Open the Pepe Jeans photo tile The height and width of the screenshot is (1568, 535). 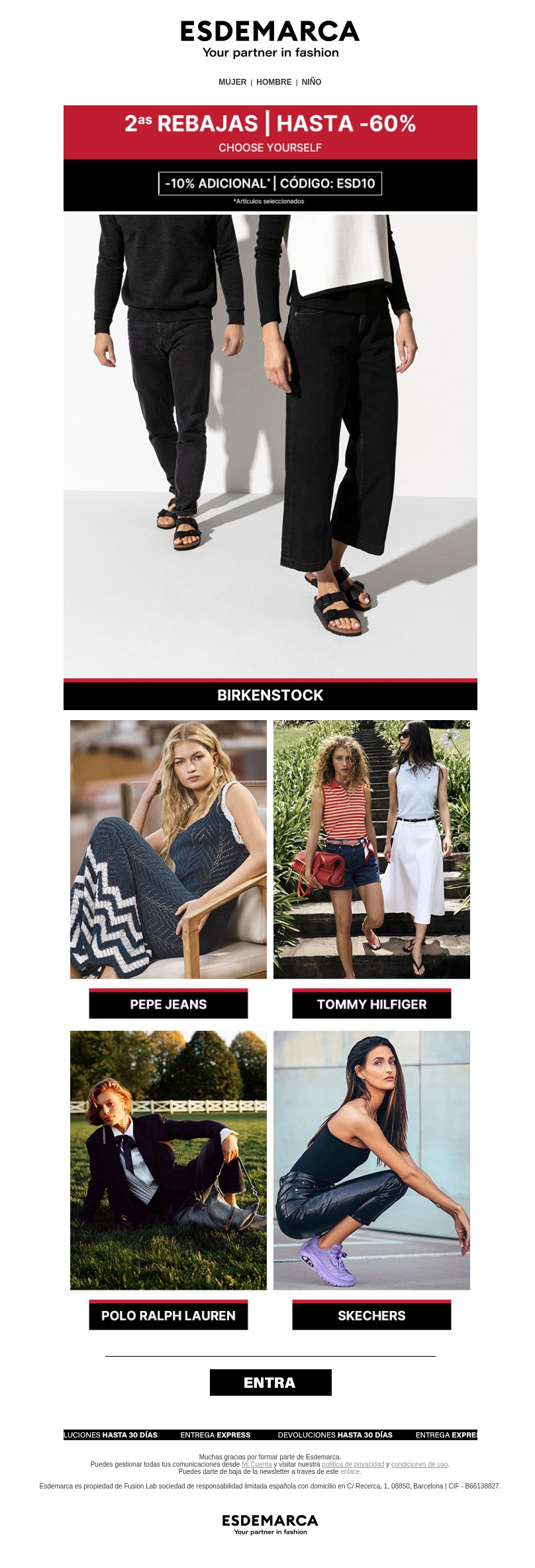tap(168, 849)
